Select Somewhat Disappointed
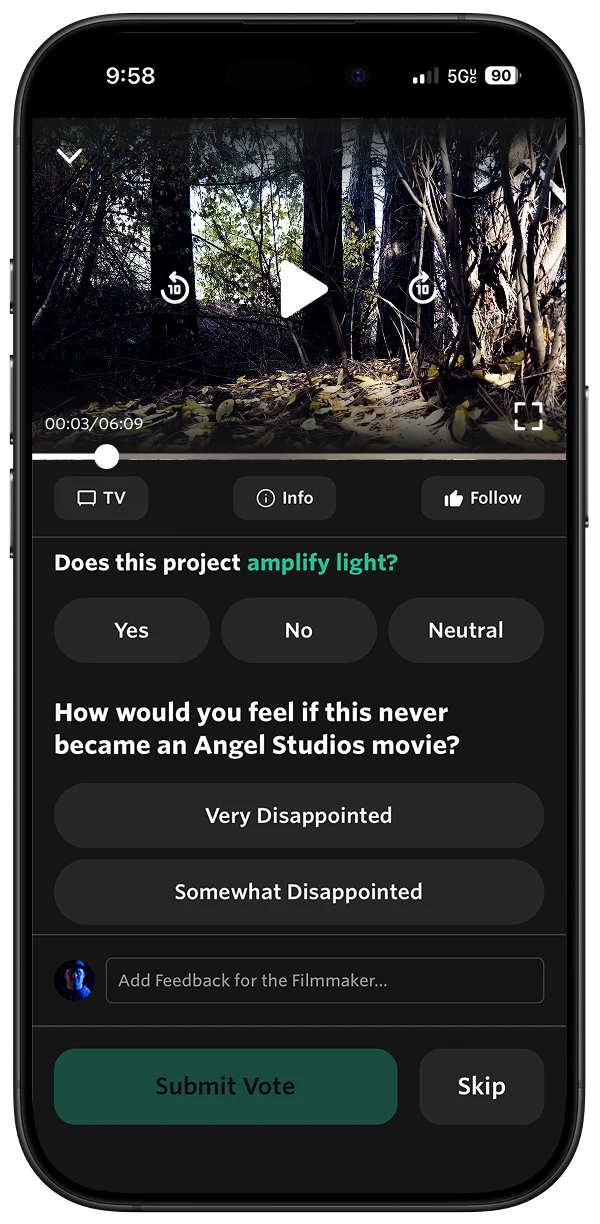Viewport: 600px width, 1224px height. point(298,891)
